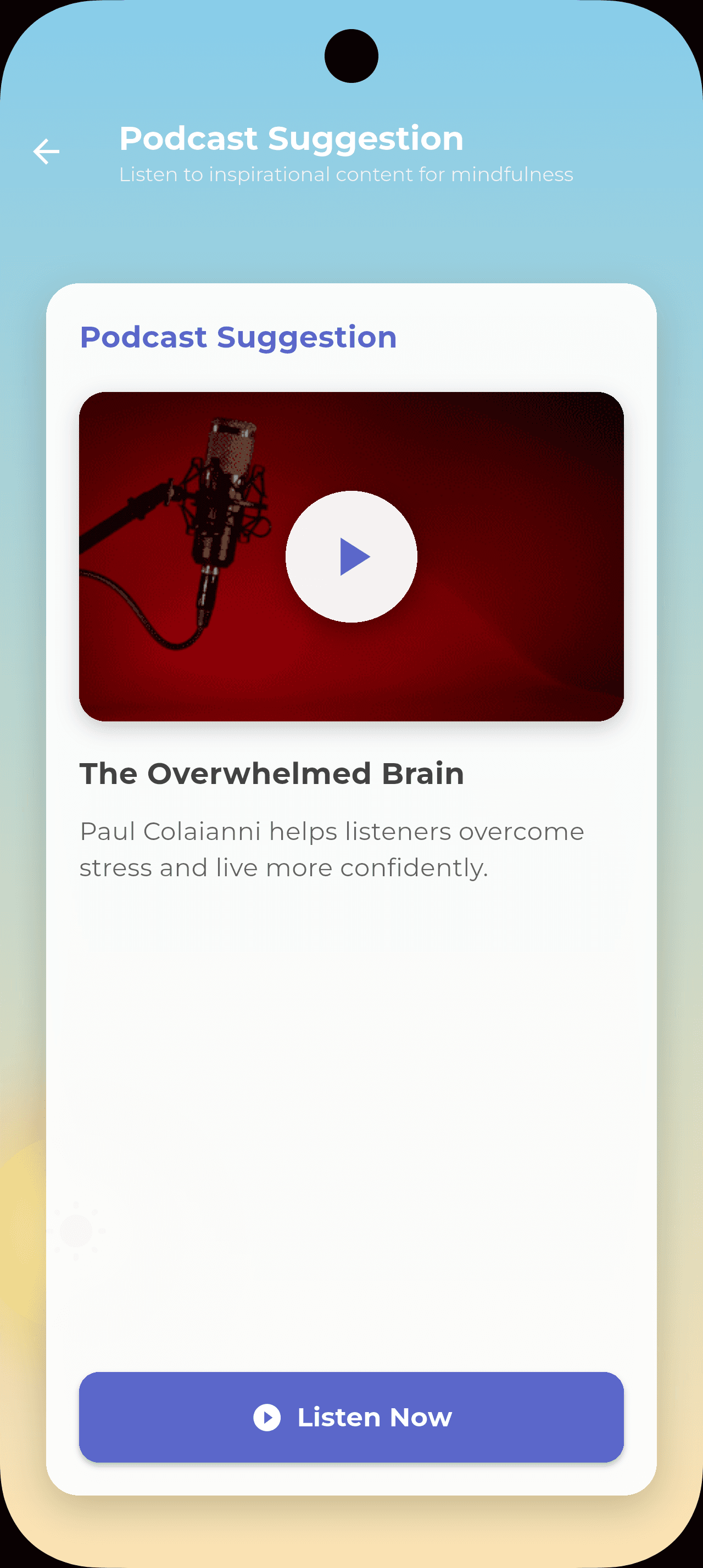Click the play icon inside Listen Now button
This screenshot has width=703, height=1568.
[268, 1418]
